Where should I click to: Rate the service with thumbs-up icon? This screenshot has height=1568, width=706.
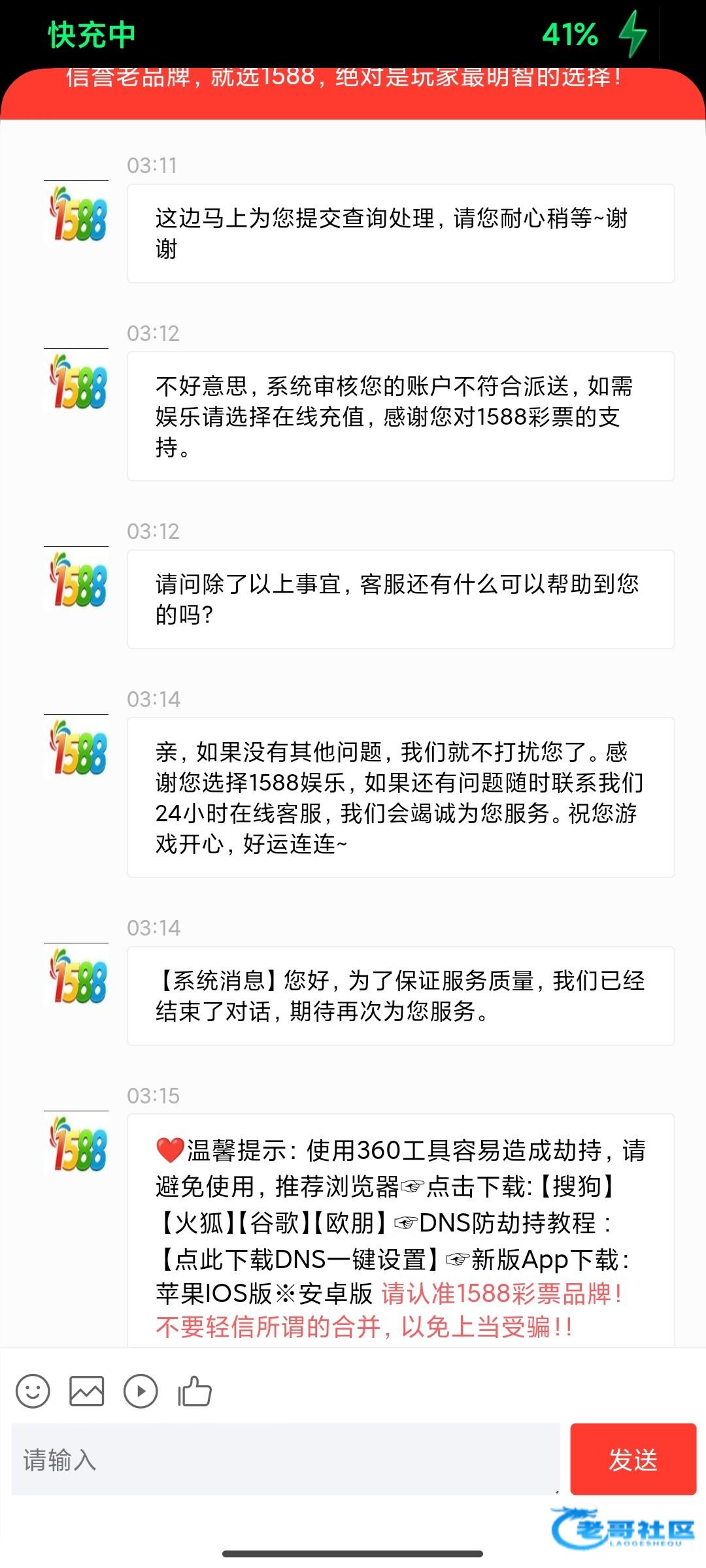click(x=195, y=1391)
